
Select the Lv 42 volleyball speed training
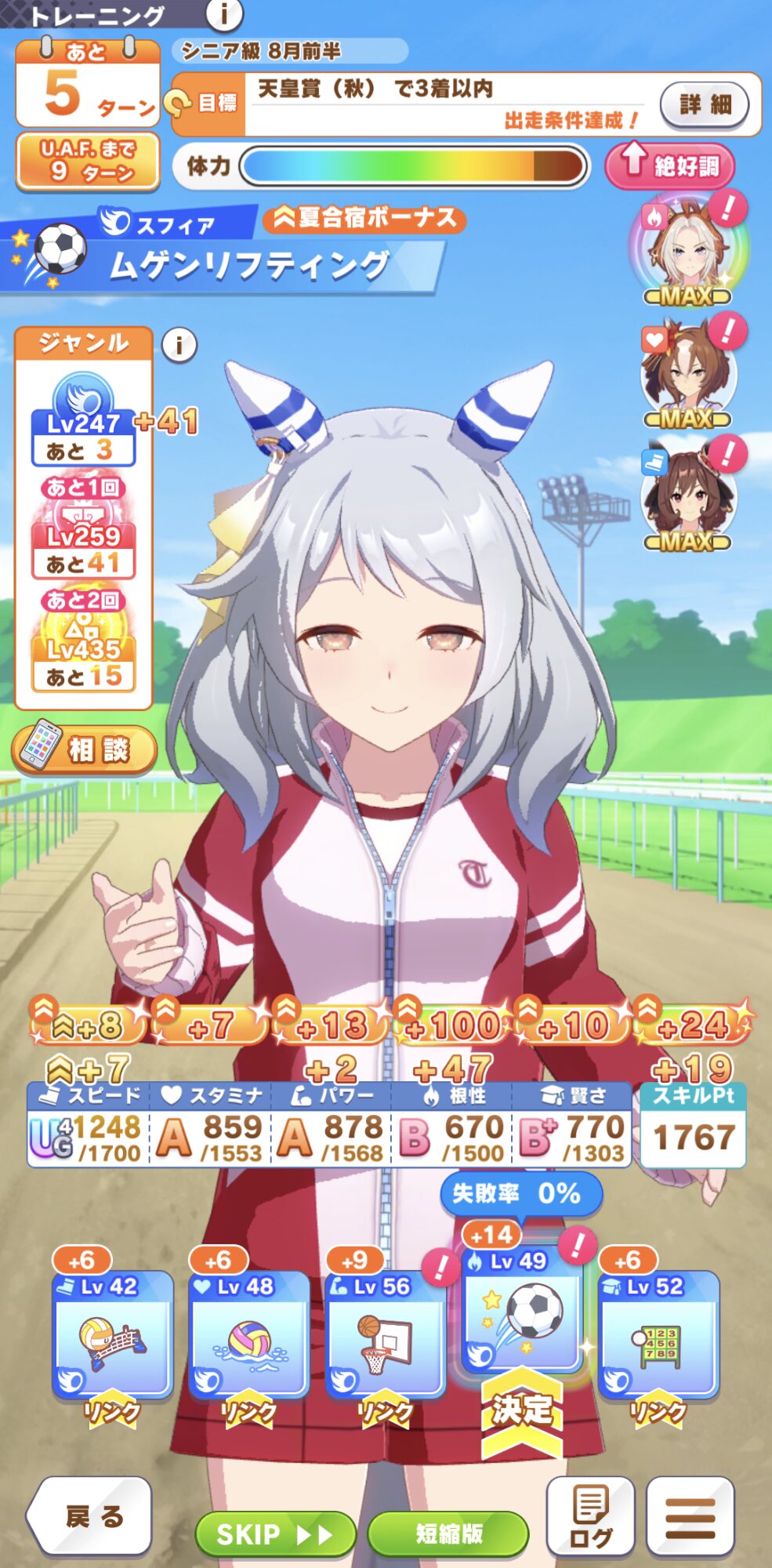tap(112, 1334)
